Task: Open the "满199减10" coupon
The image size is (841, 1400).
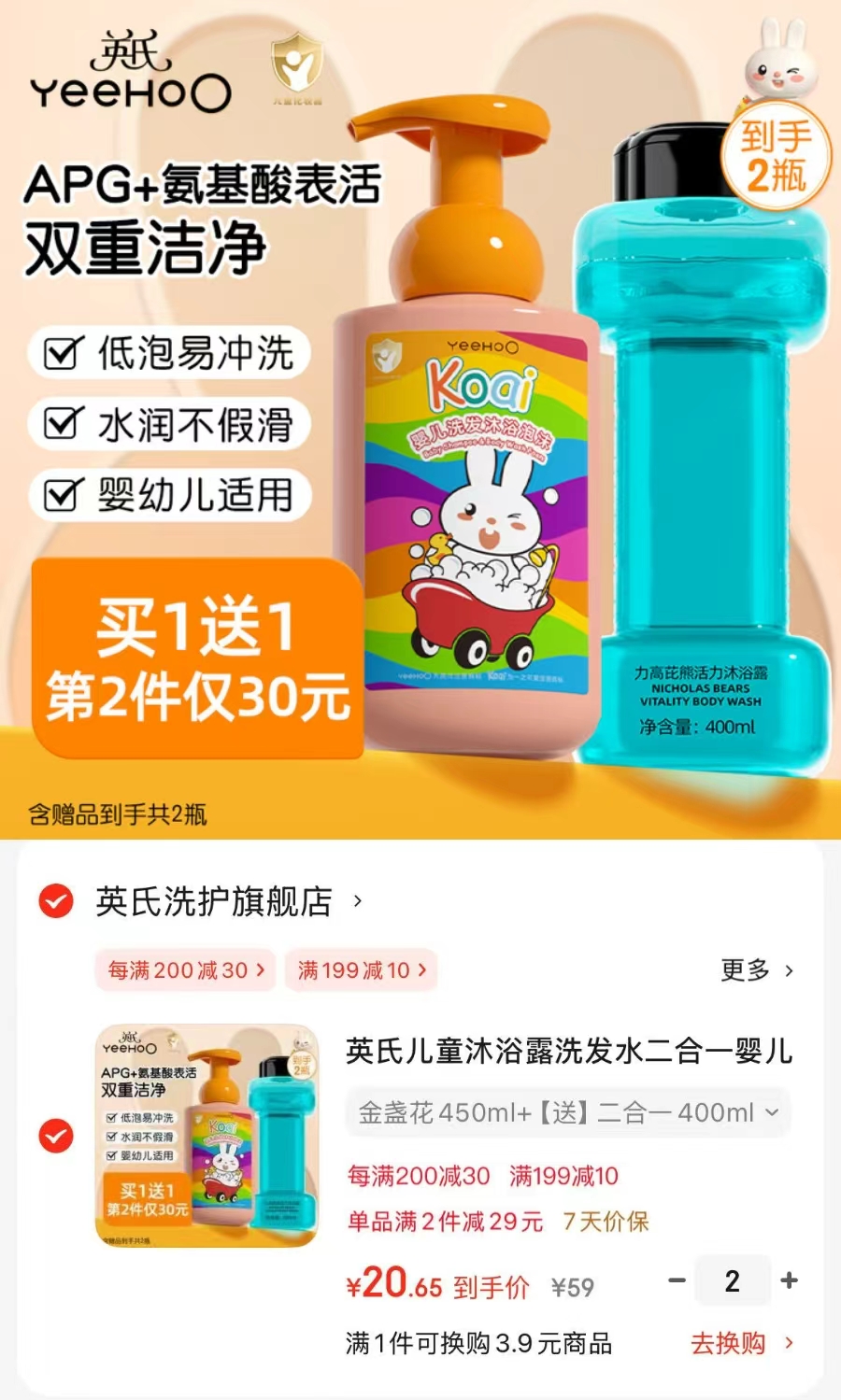Action: [x=362, y=970]
